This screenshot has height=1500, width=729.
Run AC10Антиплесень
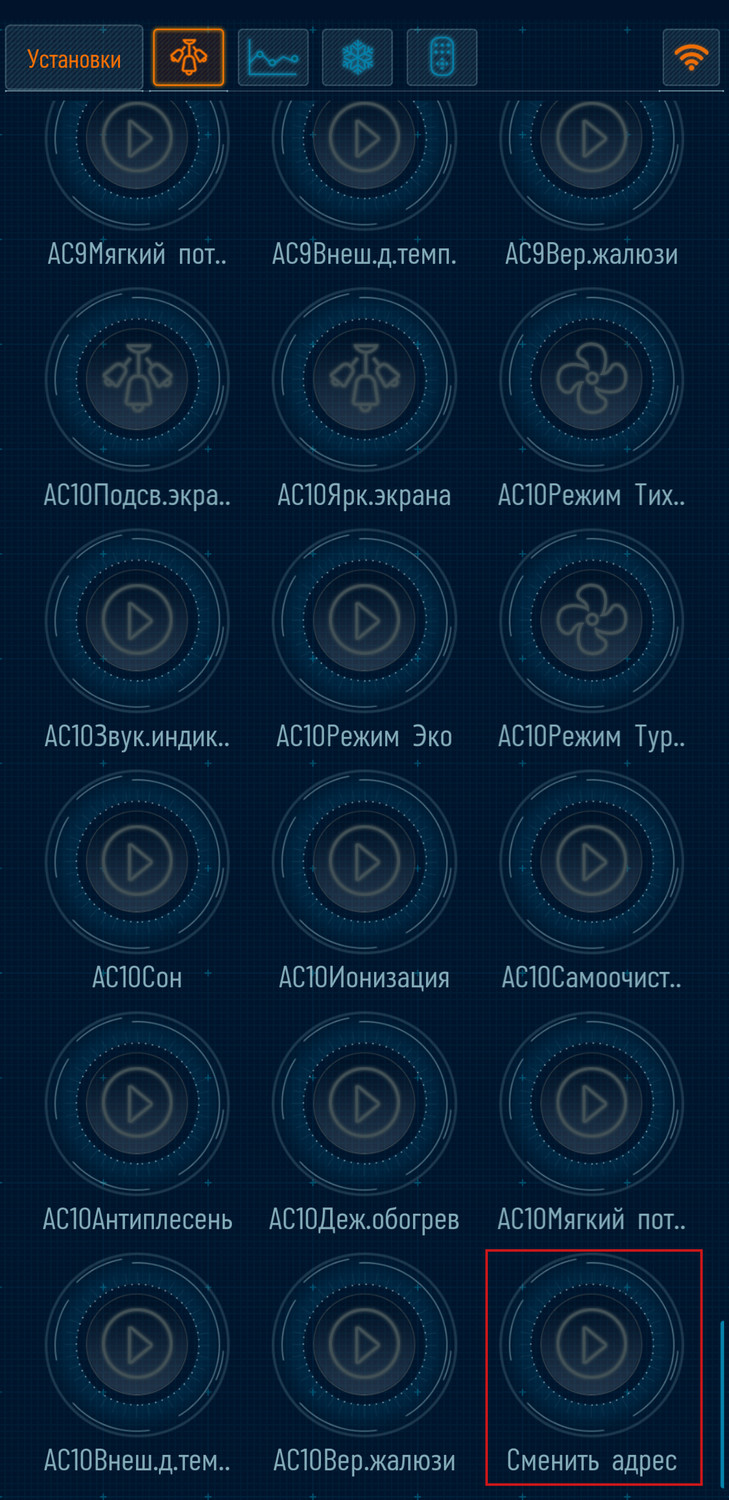pos(138,1104)
